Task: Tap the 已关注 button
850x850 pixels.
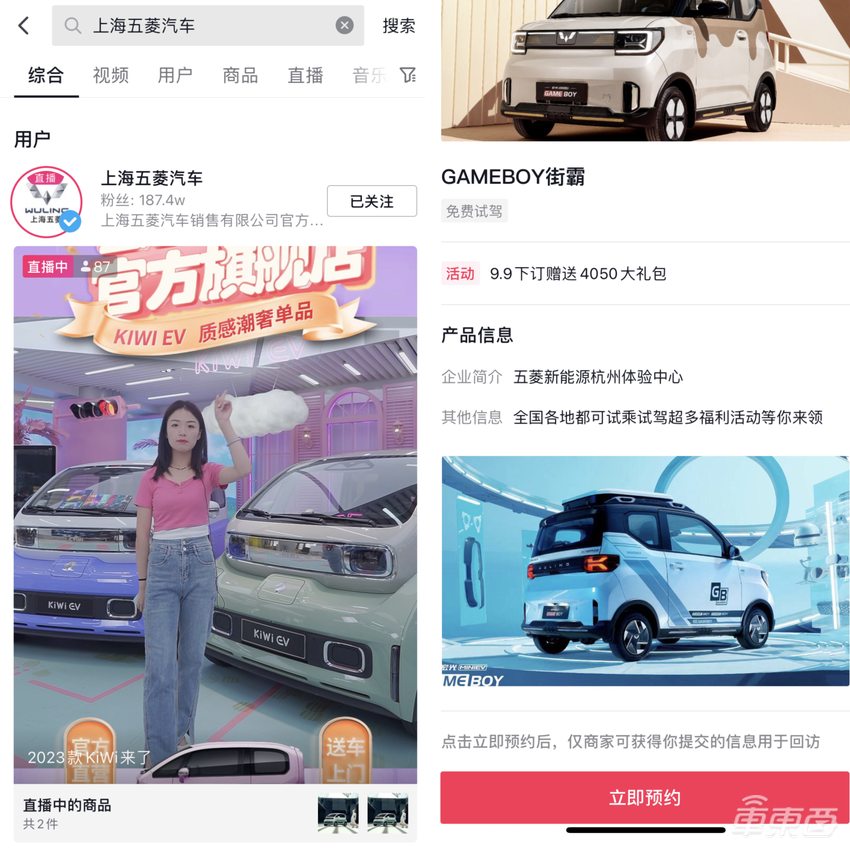Action: [371, 201]
